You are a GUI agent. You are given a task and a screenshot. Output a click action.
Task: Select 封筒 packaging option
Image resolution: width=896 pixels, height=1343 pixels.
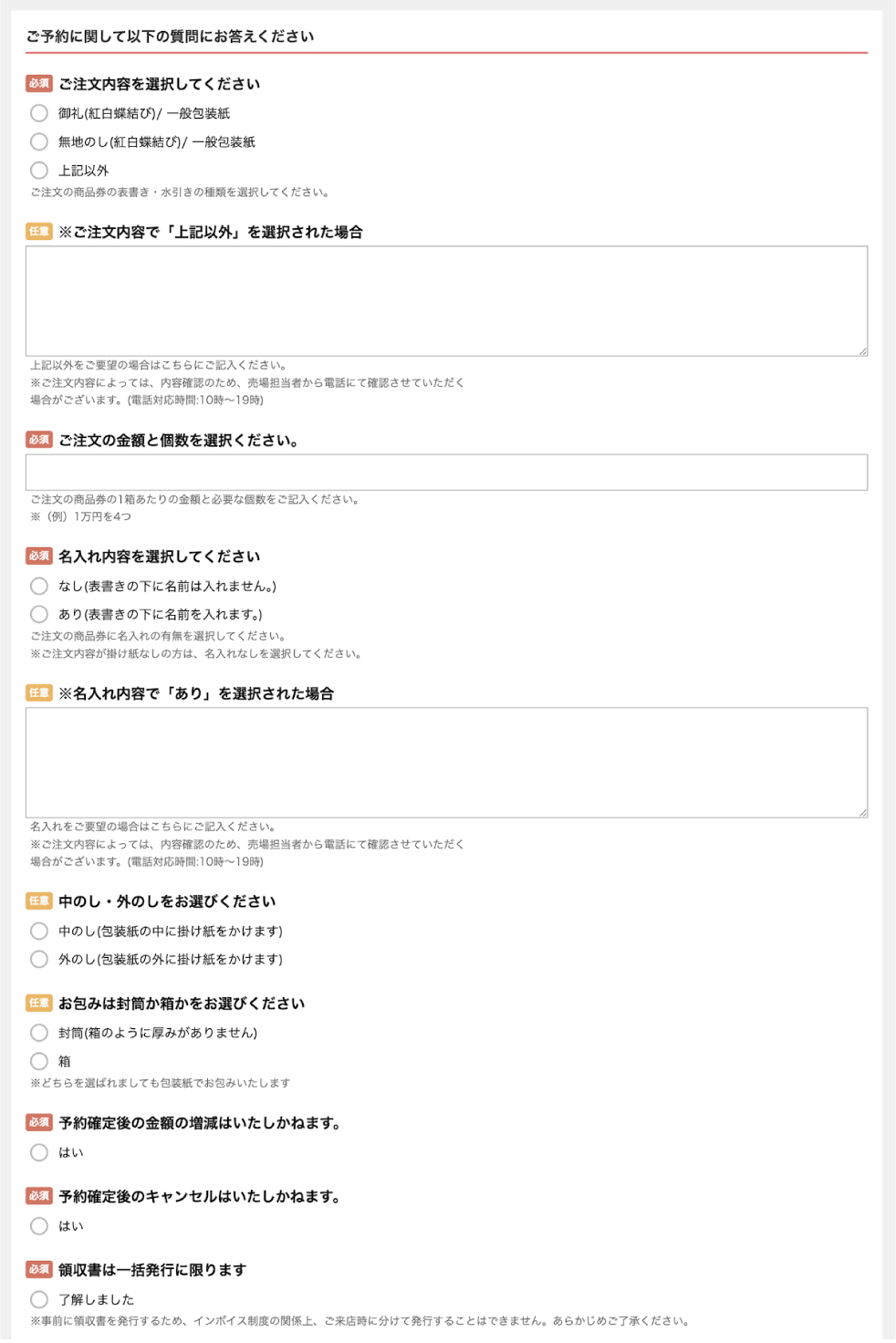(39, 1033)
